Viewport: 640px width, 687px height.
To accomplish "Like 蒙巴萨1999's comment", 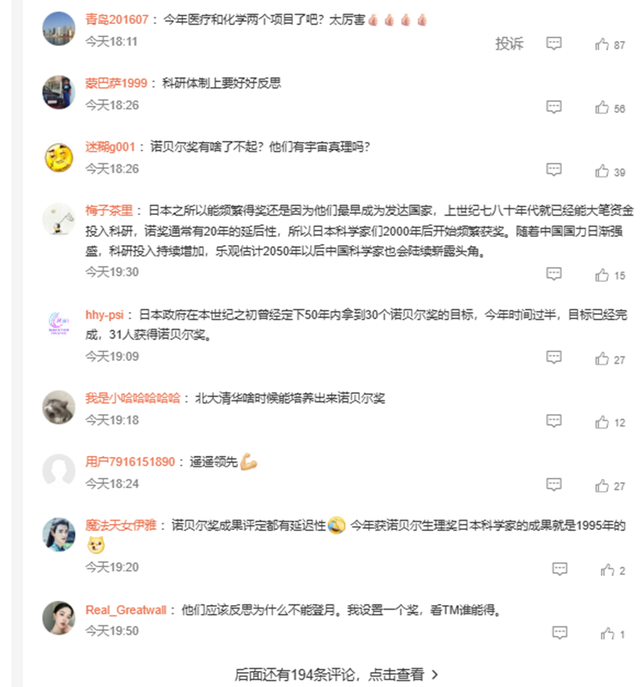I will 601,107.
